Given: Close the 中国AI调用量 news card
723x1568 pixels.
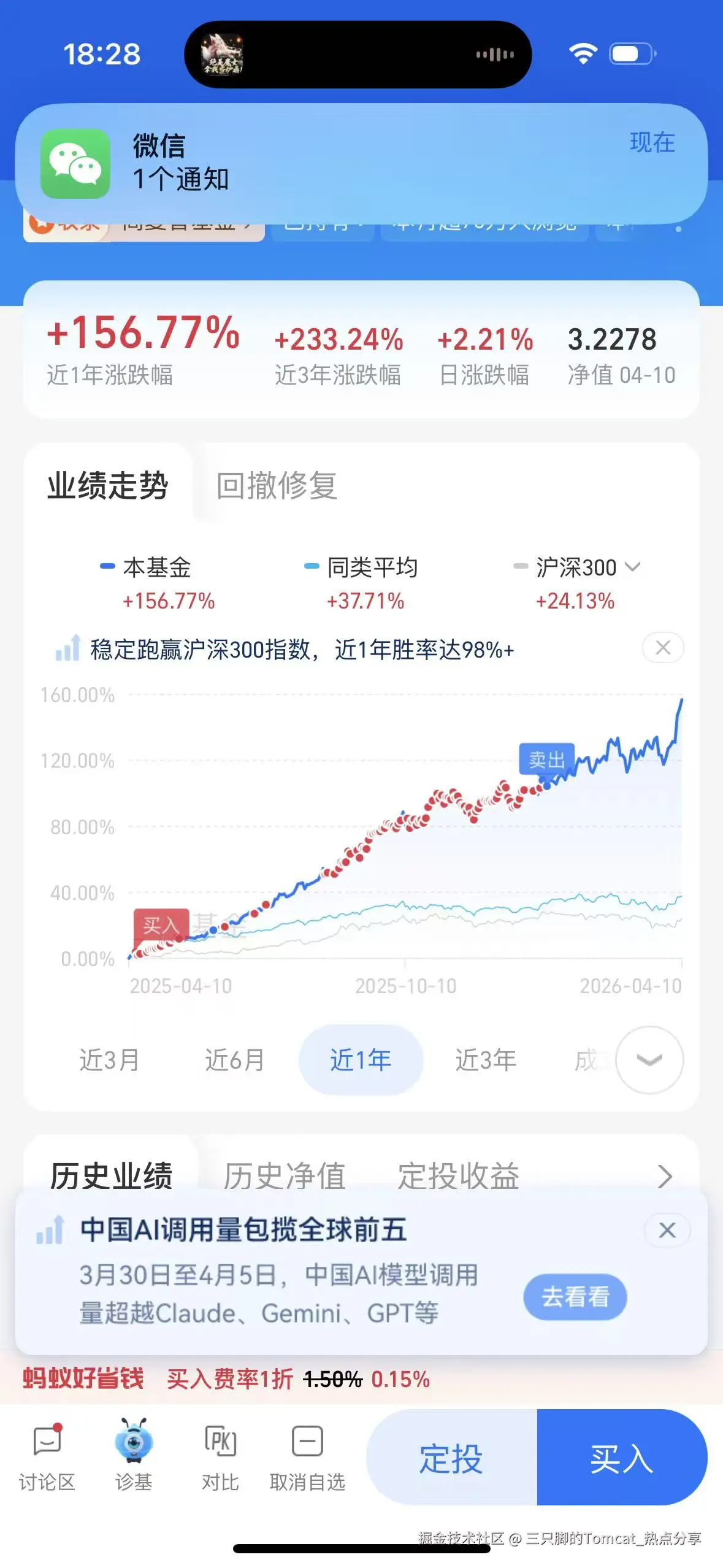Looking at the screenshot, I should pyautogui.click(x=668, y=1231).
